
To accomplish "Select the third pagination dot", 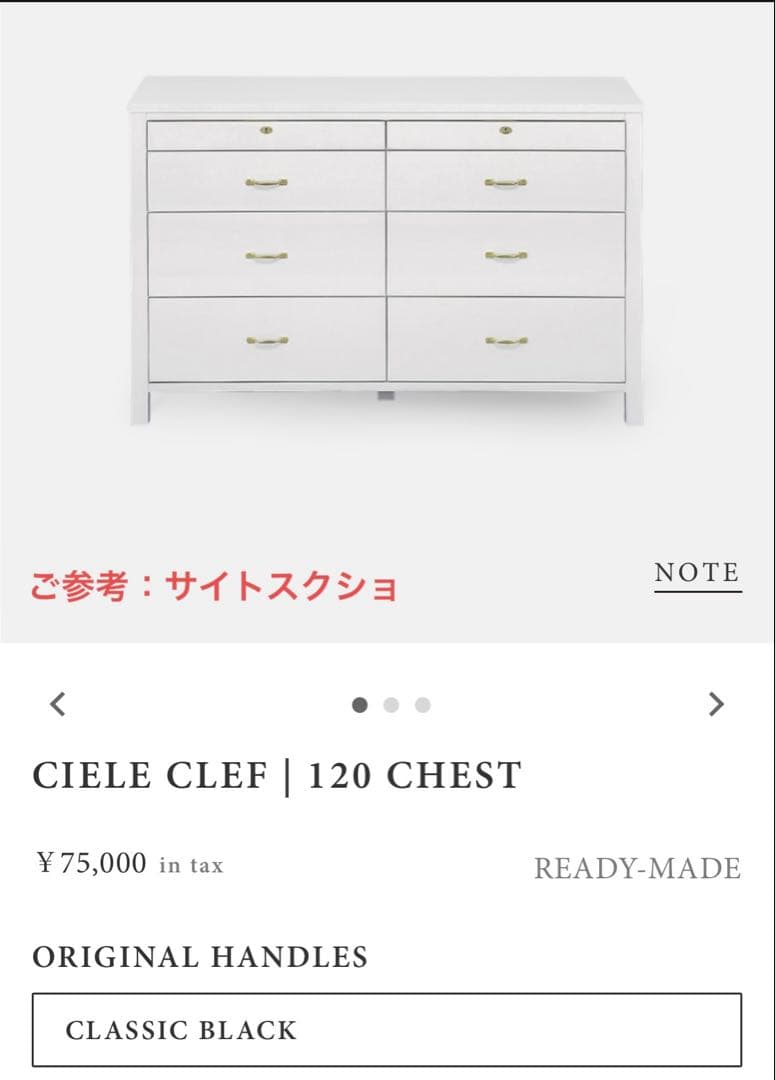I will pyautogui.click(x=420, y=705).
